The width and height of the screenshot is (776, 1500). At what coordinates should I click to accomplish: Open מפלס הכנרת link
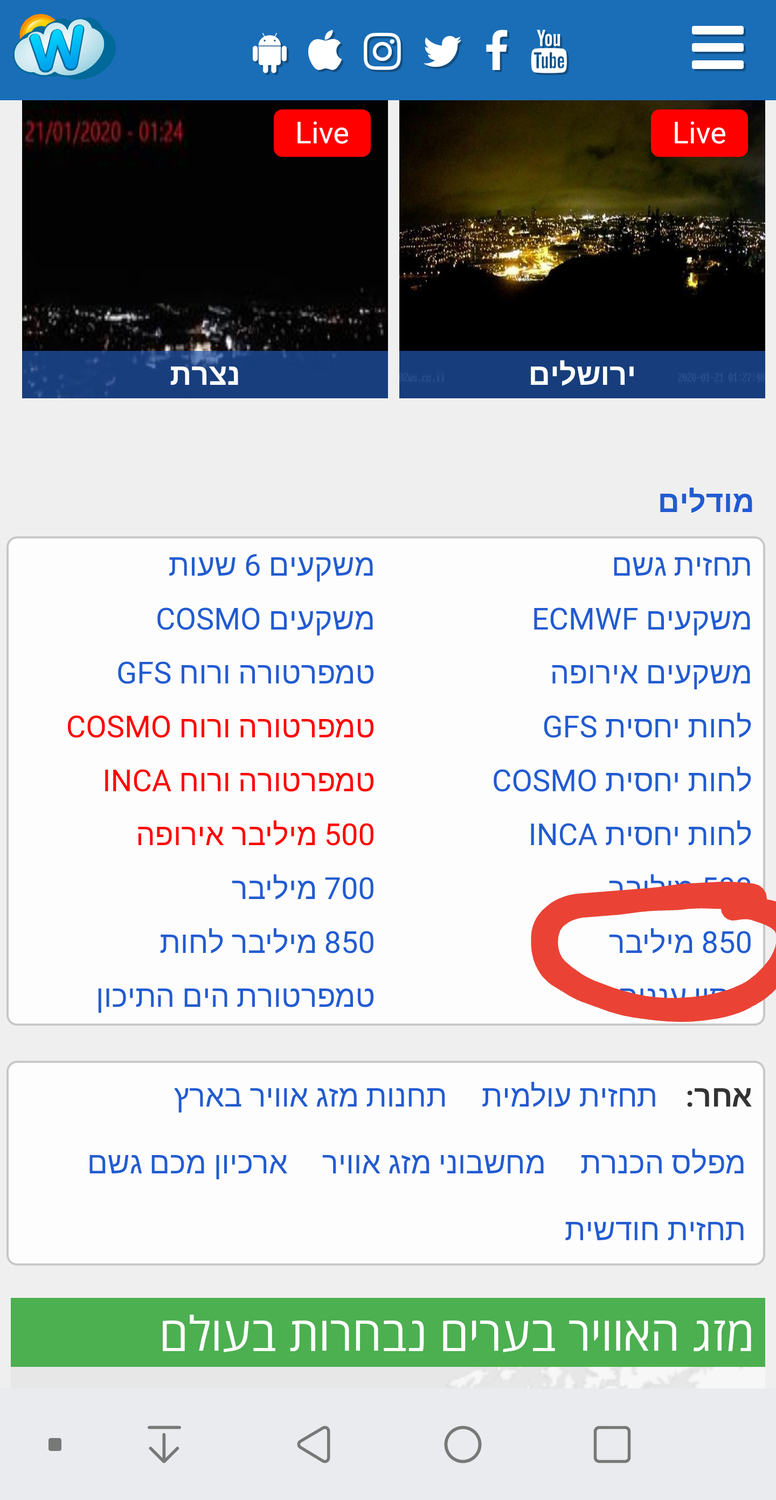[662, 1164]
